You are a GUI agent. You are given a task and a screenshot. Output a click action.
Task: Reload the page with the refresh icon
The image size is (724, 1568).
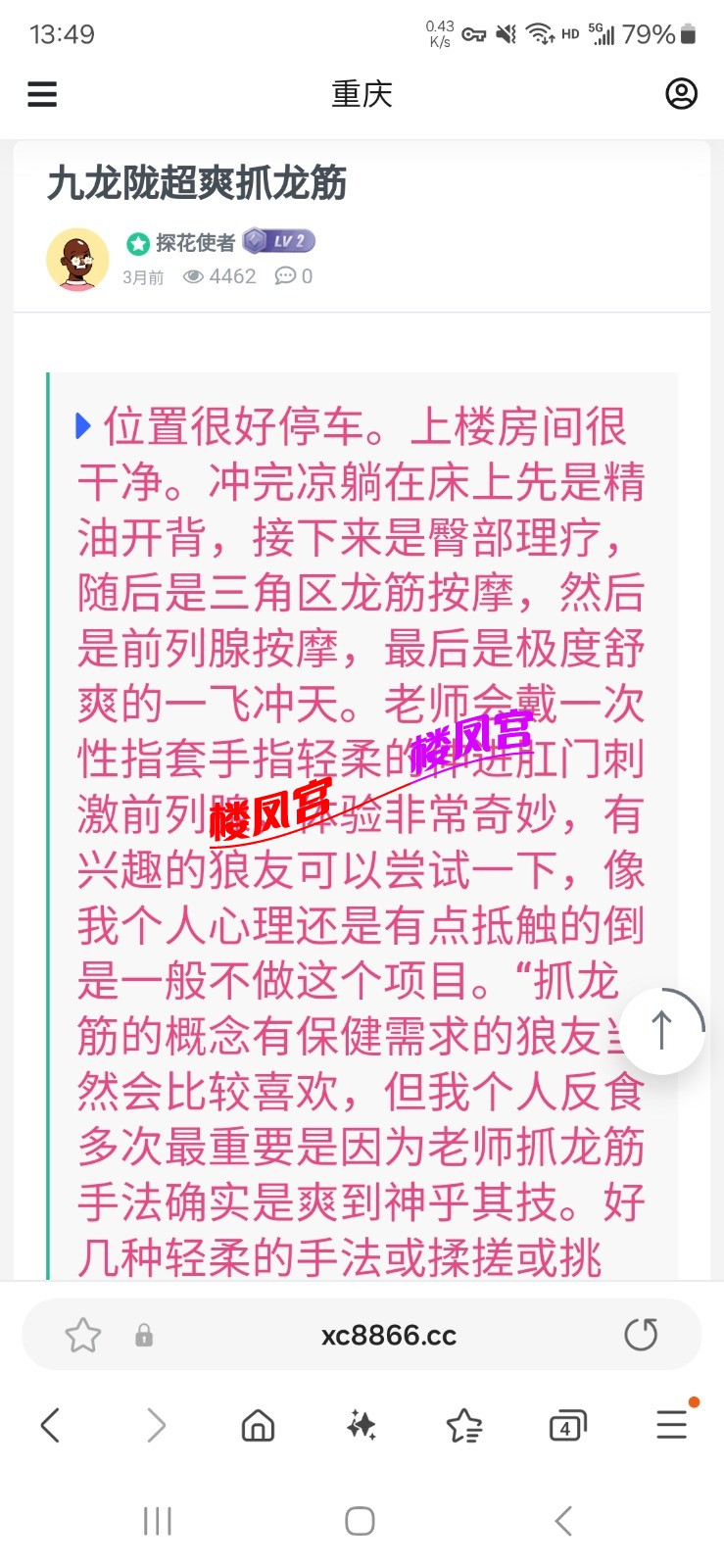[x=642, y=1334]
